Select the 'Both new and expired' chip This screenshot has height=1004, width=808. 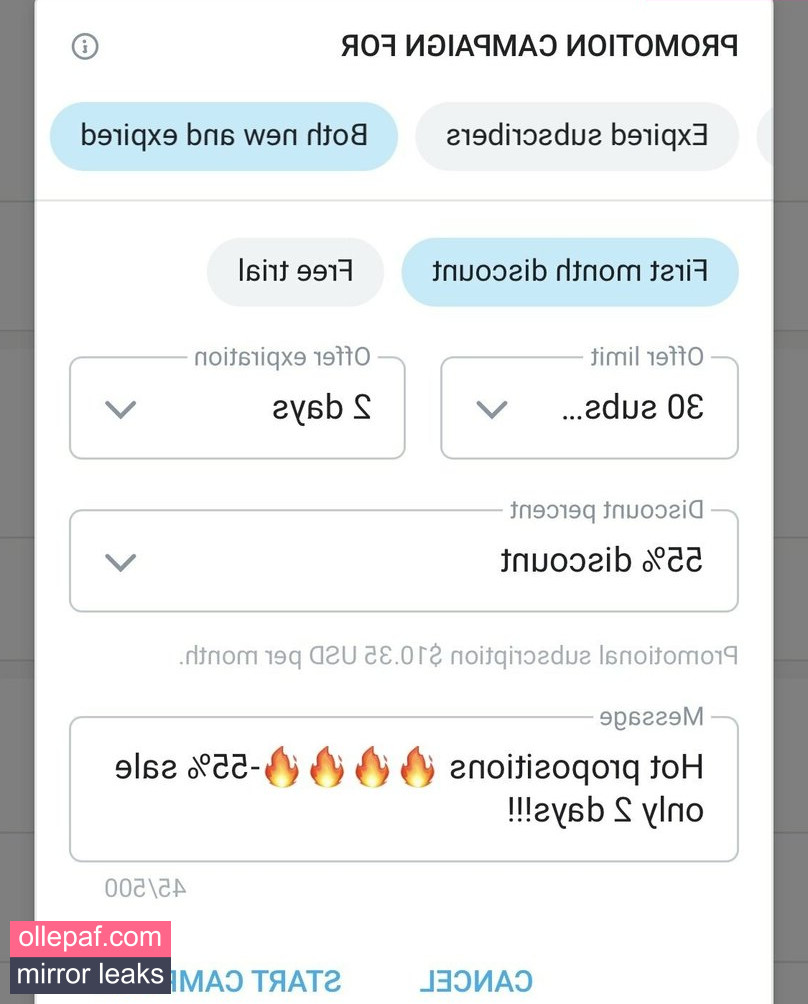224,136
